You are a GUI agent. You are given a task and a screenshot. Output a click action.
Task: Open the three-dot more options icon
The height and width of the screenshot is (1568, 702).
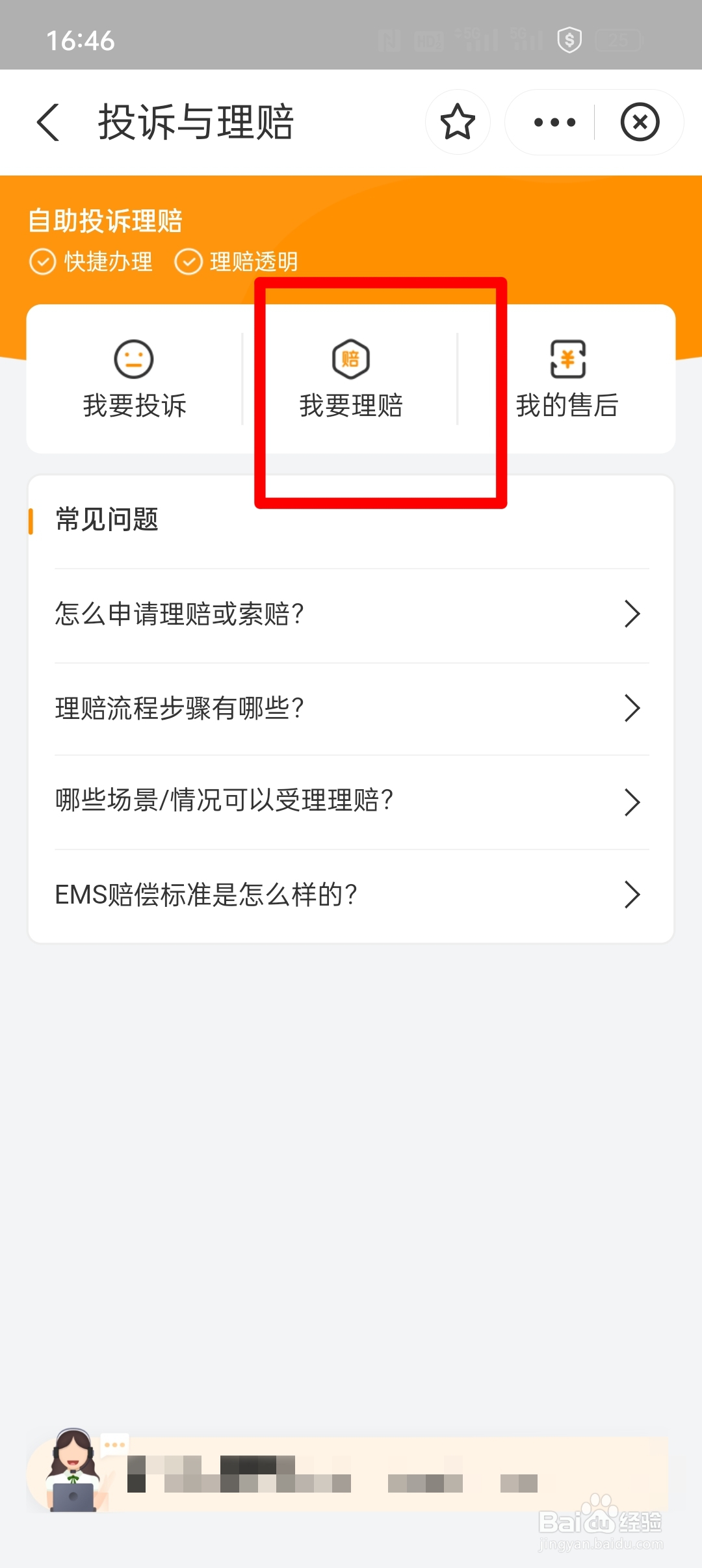point(552,122)
